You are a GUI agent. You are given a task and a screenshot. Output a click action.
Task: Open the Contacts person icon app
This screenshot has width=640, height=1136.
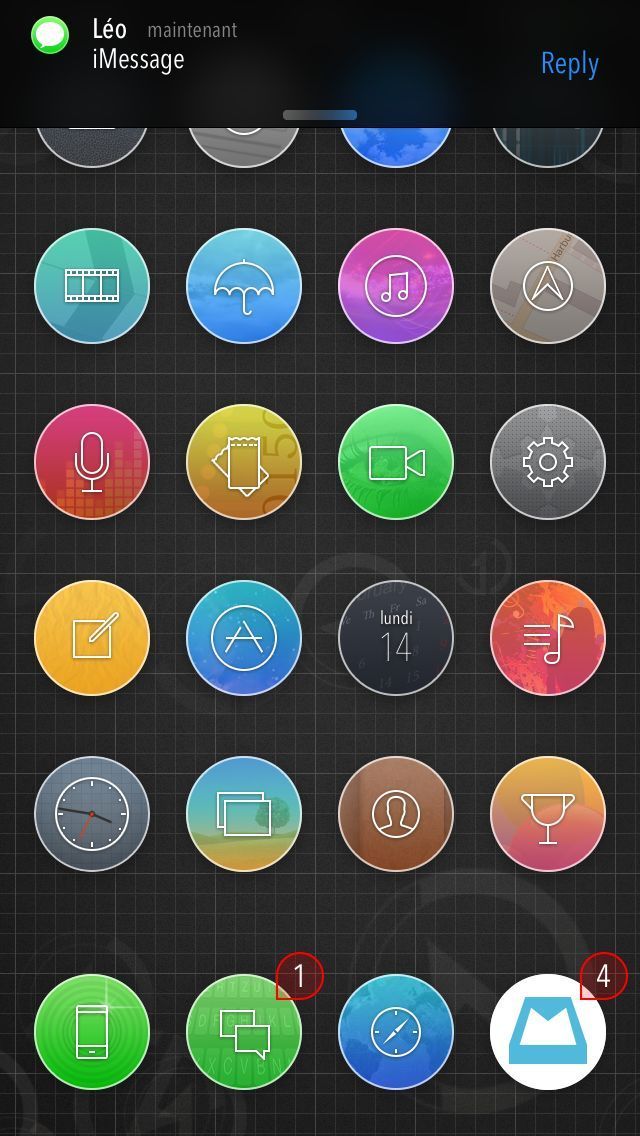pos(396,814)
